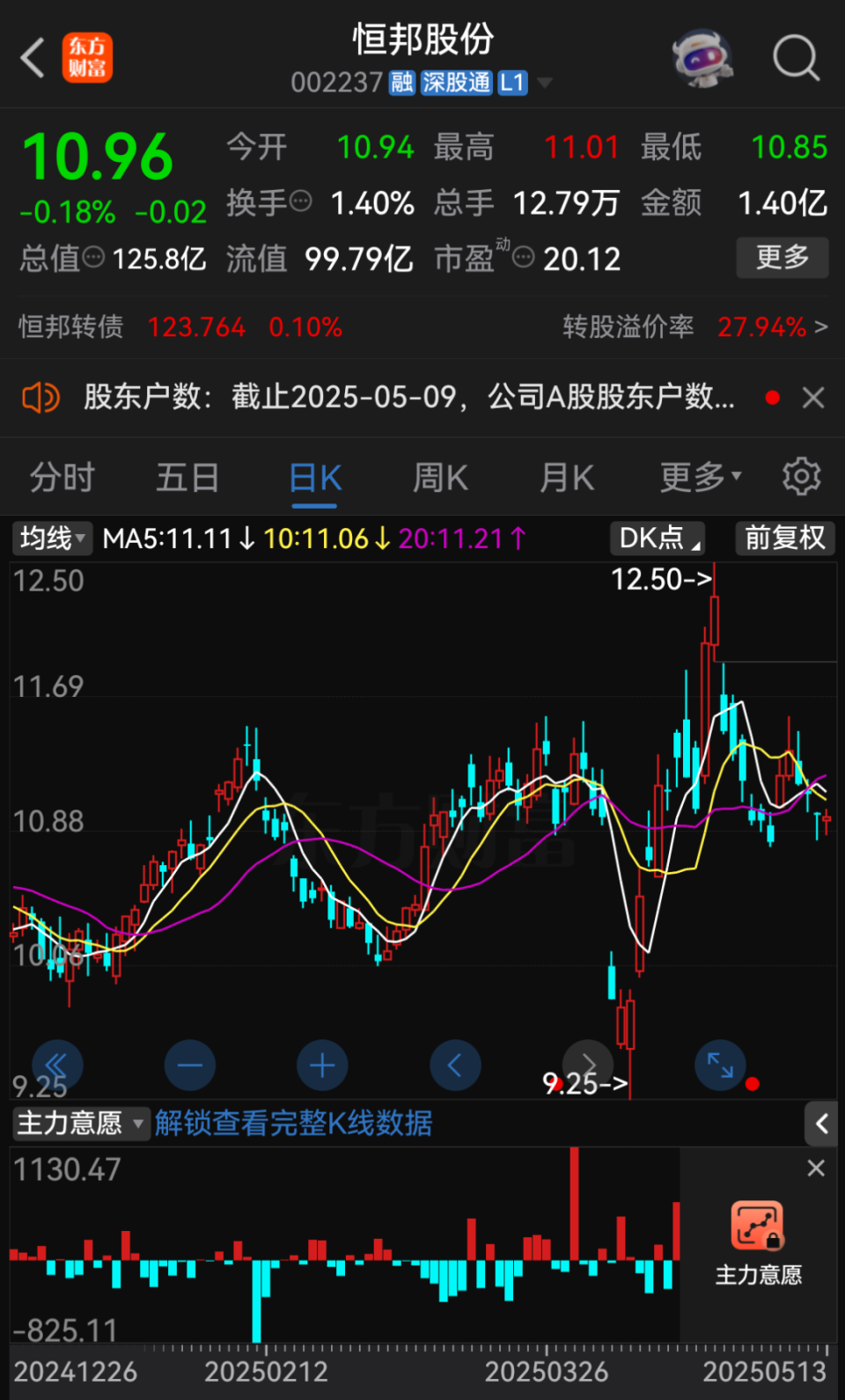Switch to the 分时 chart tab
845x1400 pixels.
click(62, 478)
